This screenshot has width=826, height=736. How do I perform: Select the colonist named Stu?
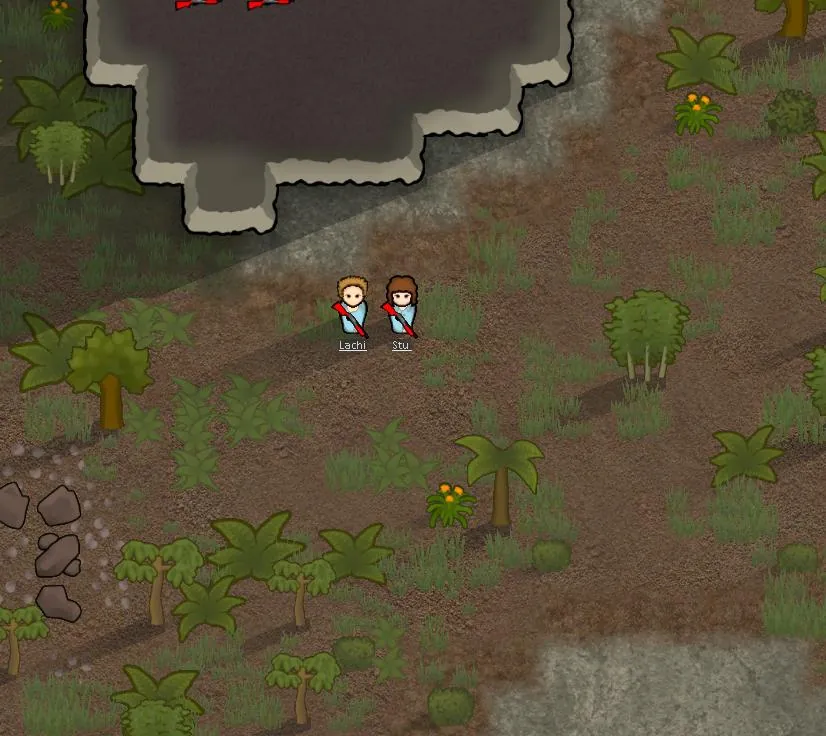401,307
